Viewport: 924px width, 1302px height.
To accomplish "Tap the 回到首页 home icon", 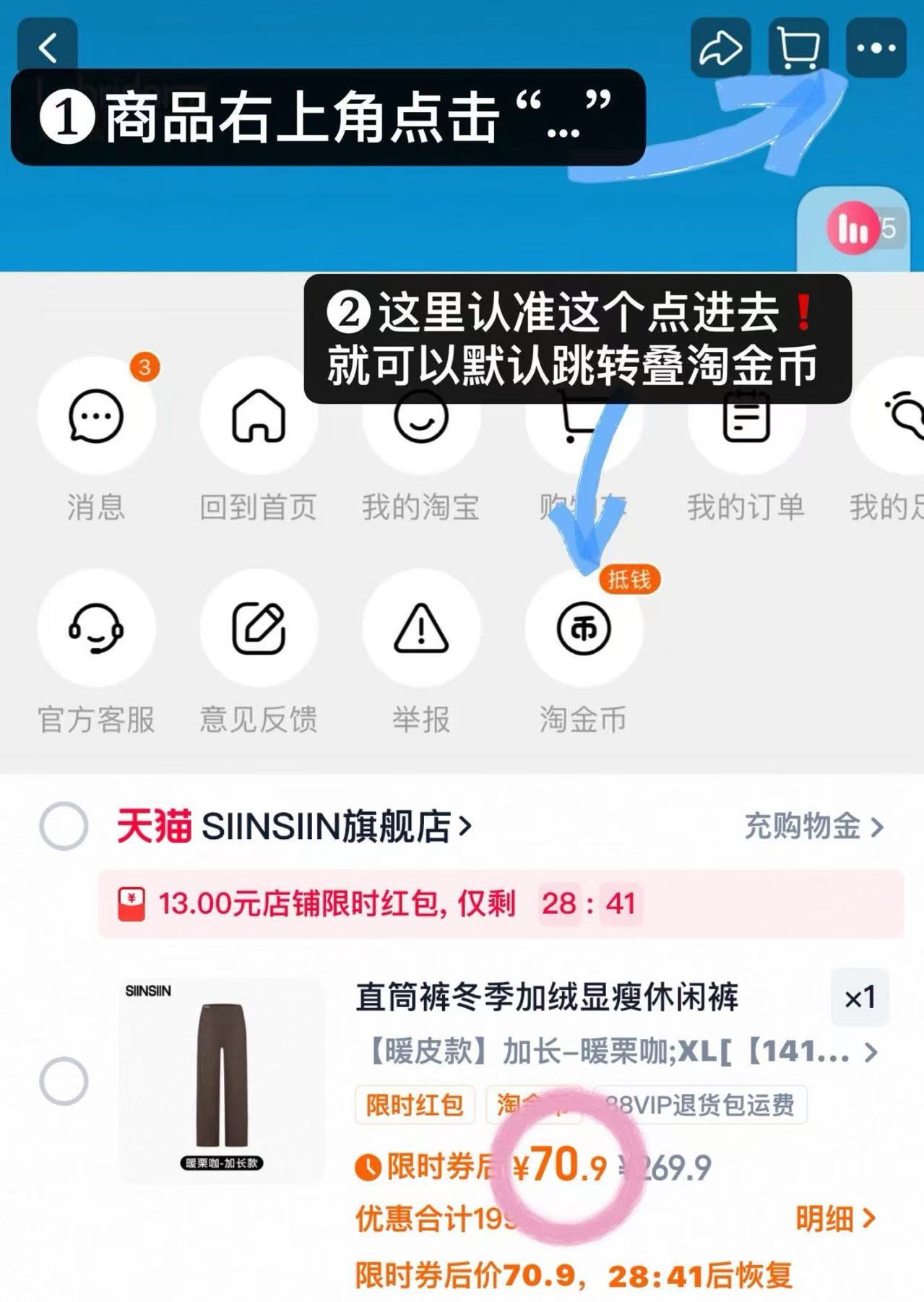I will [259, 413].
